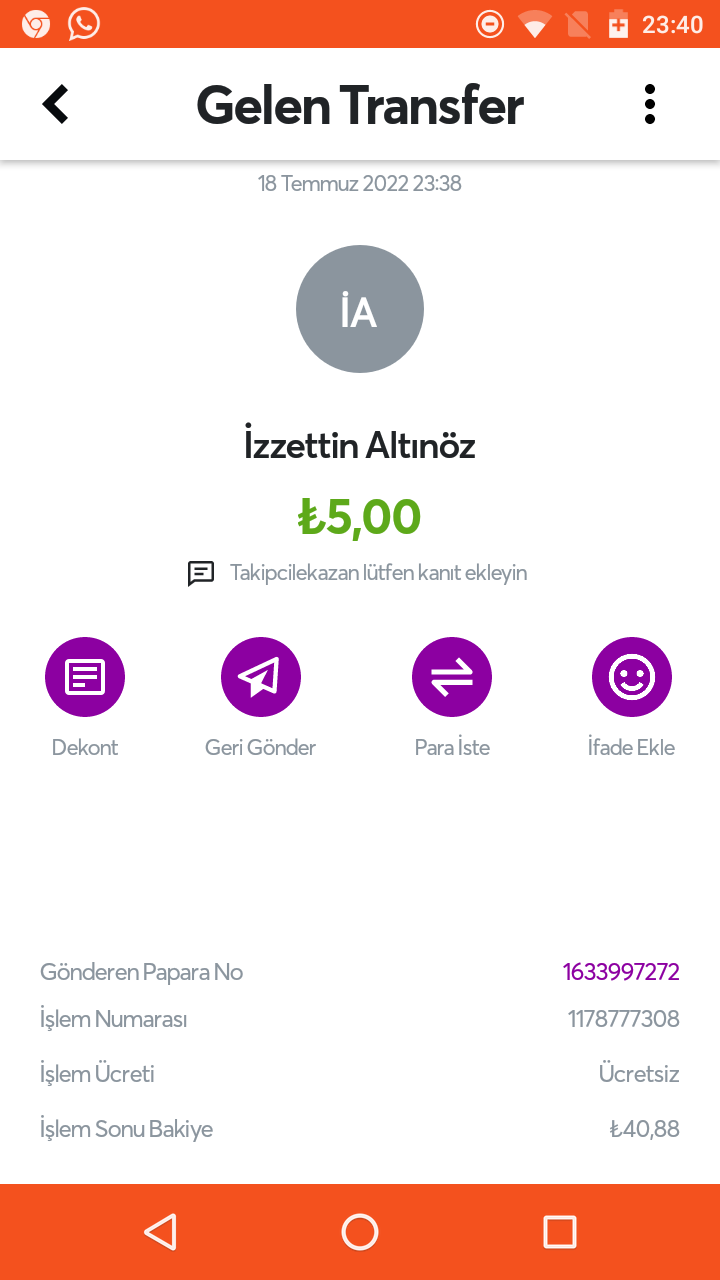Open sender Papara number 1633997272
This screenshot has width=720, height=1280.
pos(621,972)
